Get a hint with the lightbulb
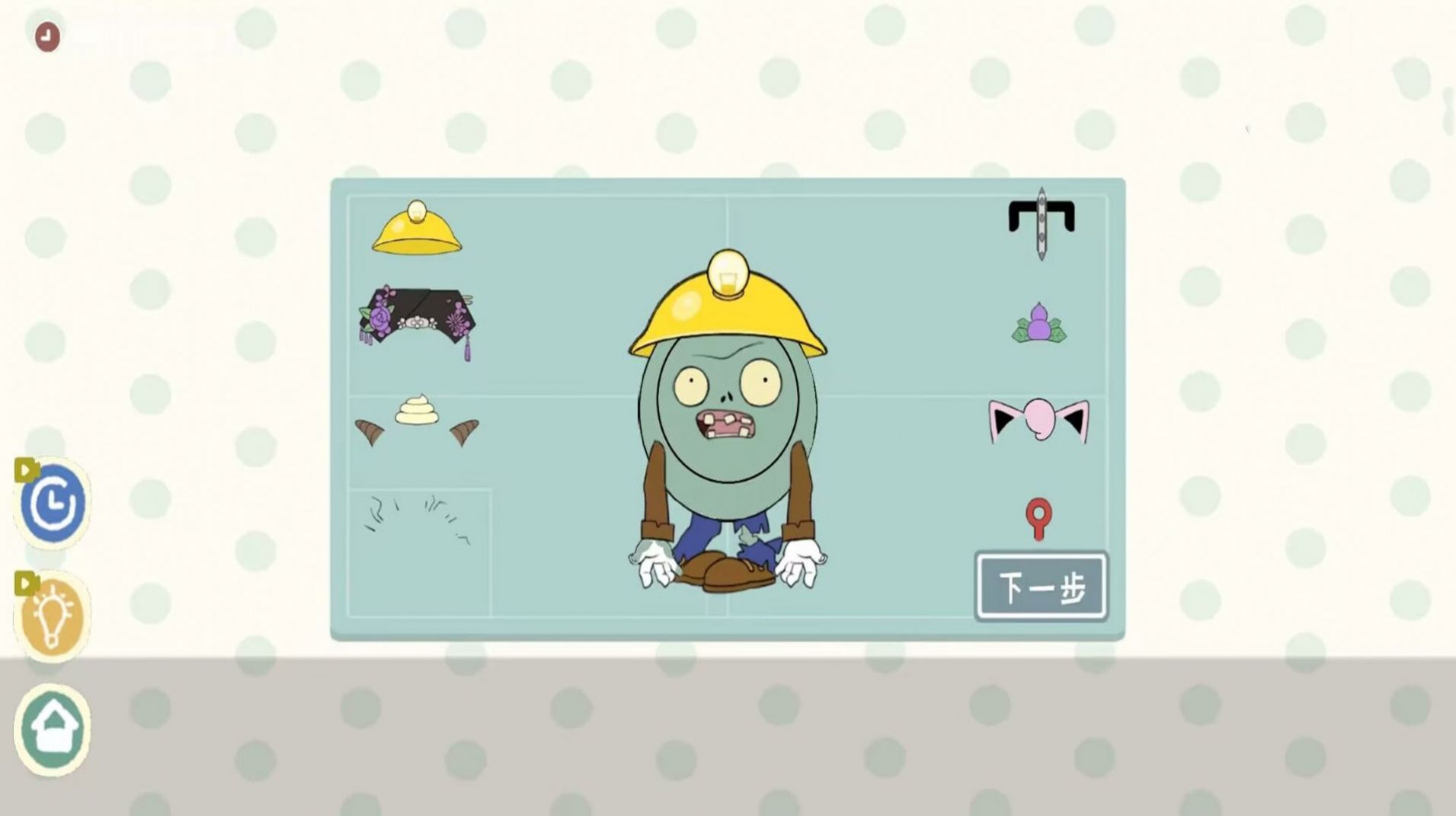Image resolution: width=1456 pixels, height=816 pixels. point(53,617)
